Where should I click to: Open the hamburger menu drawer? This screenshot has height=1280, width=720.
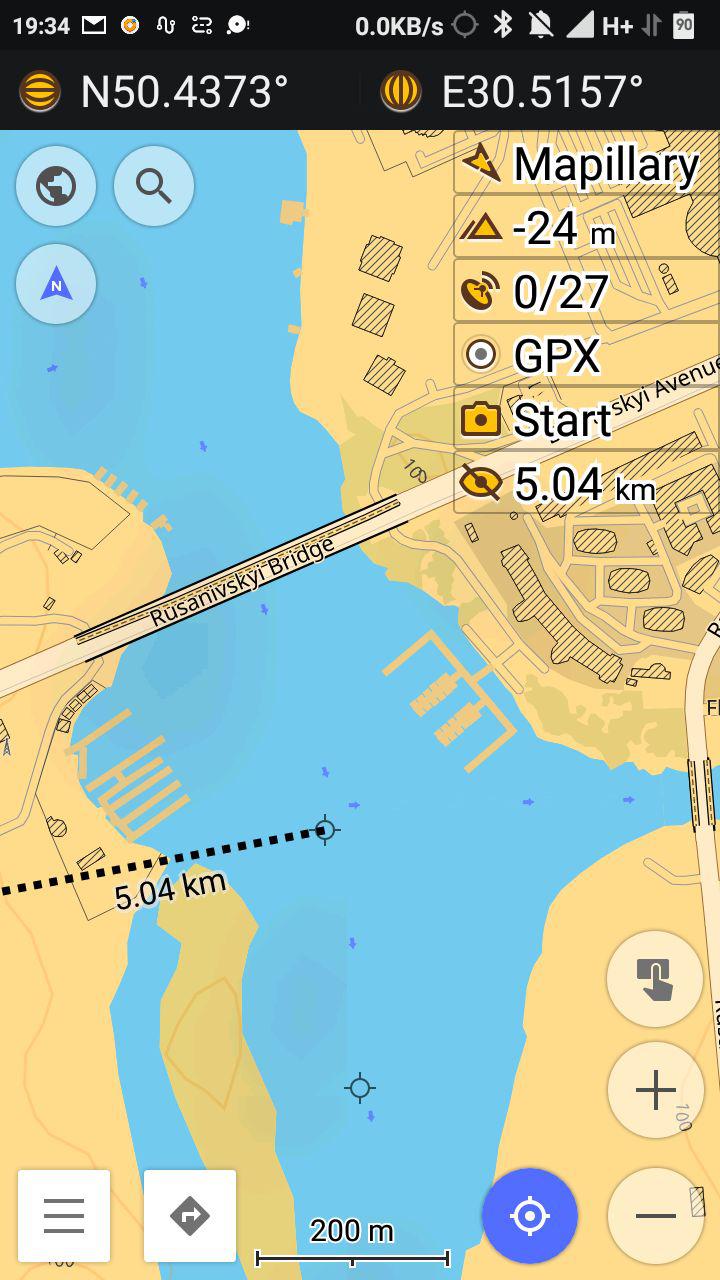click(64, 1216)
